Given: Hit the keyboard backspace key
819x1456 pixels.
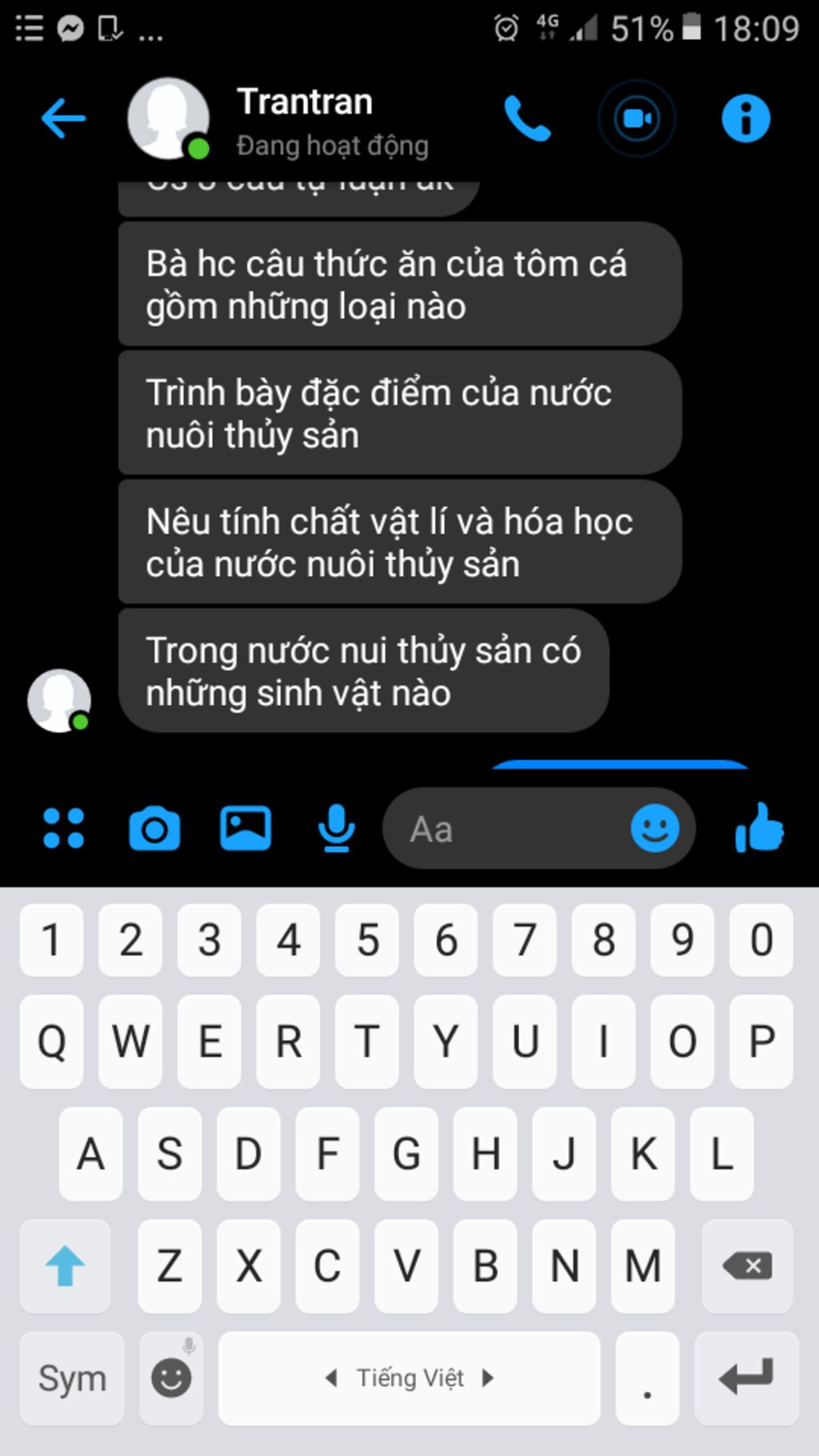Looking at the screenshot, I should 747,1266.
